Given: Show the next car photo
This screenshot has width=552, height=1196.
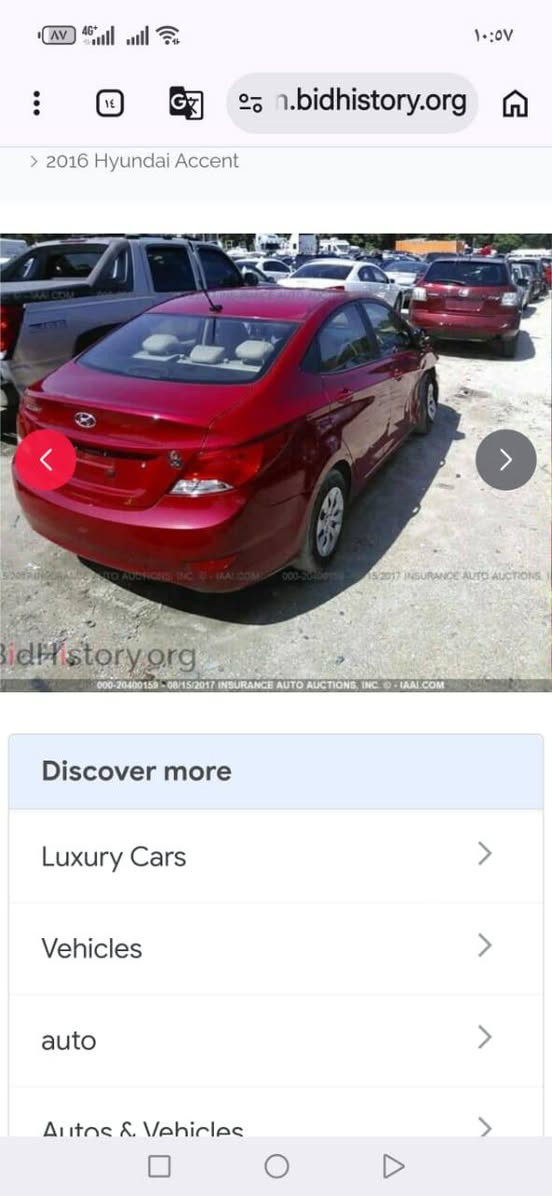Looking at the screenshot, I should click(x=505, y=459).
